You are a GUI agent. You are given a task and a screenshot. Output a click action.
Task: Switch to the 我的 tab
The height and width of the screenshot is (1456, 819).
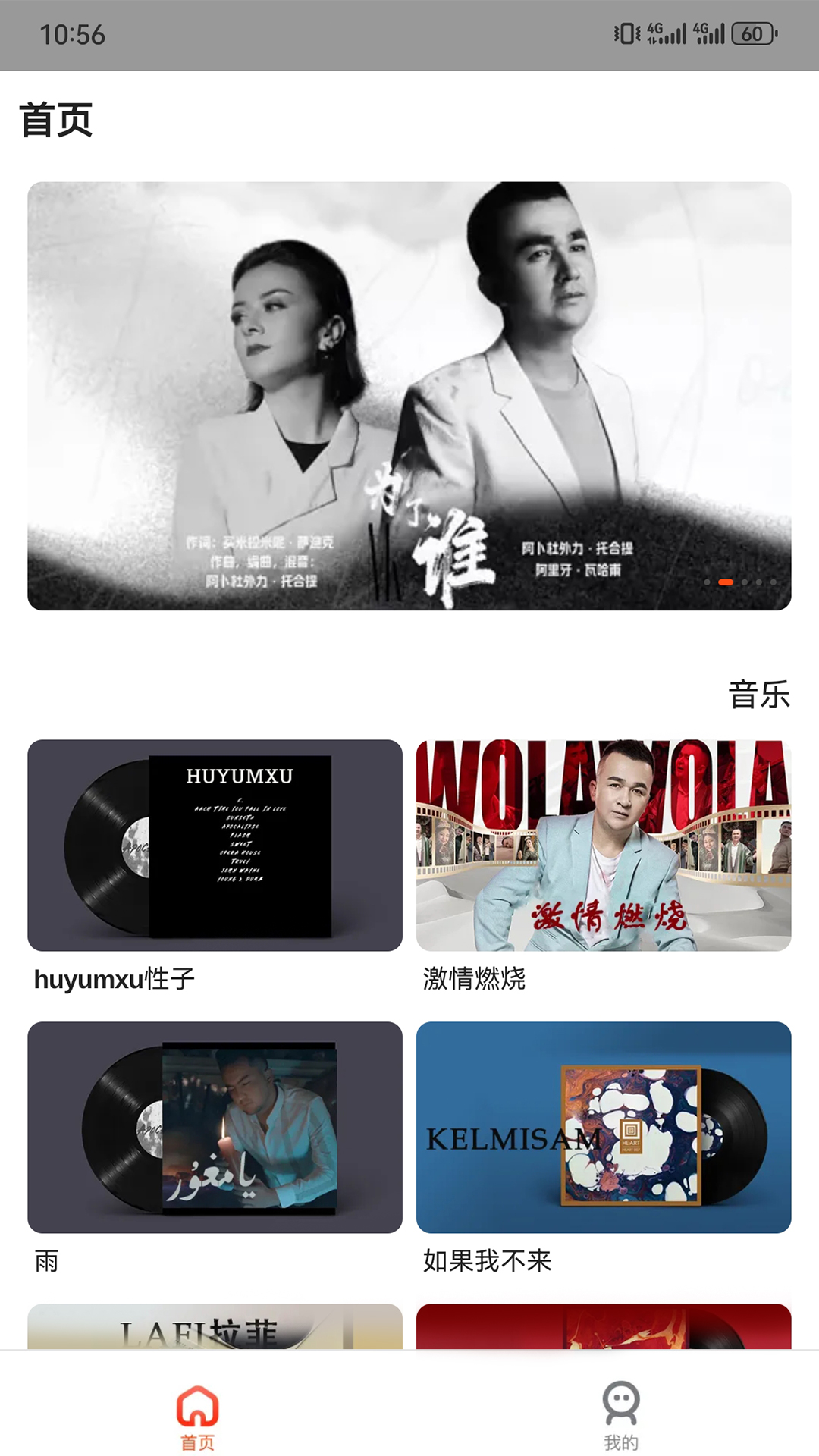(620, 1415)
